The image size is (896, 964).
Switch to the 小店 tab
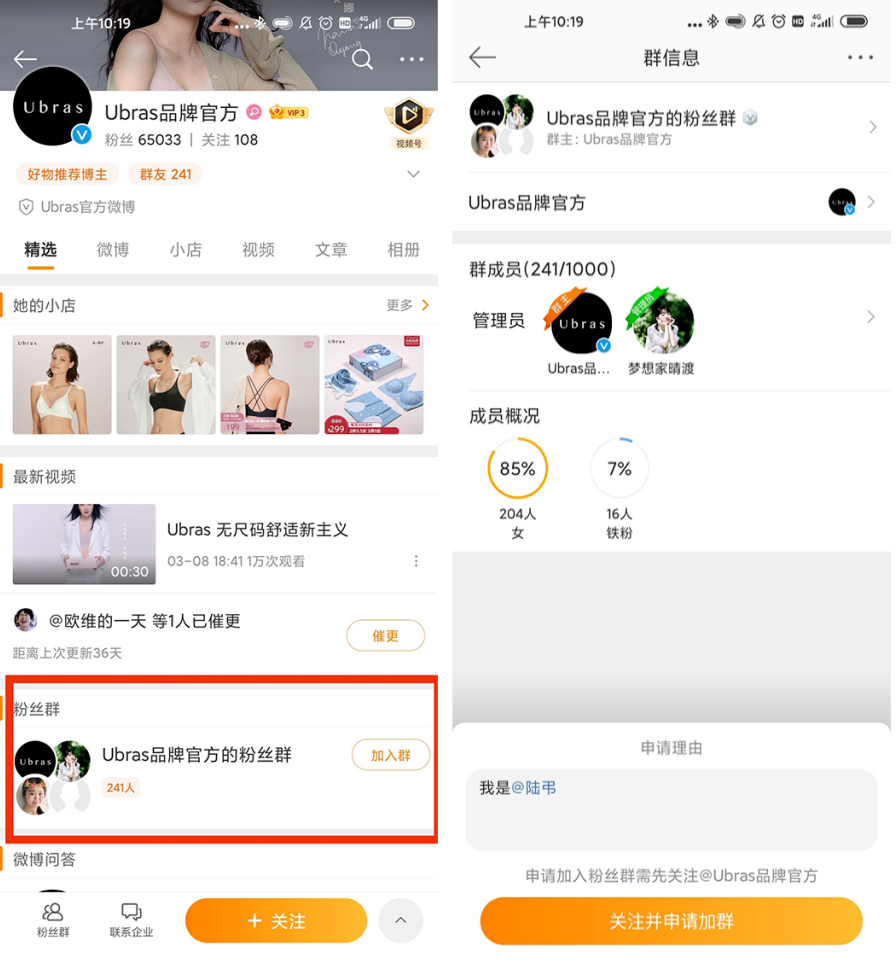click(185, 250)
